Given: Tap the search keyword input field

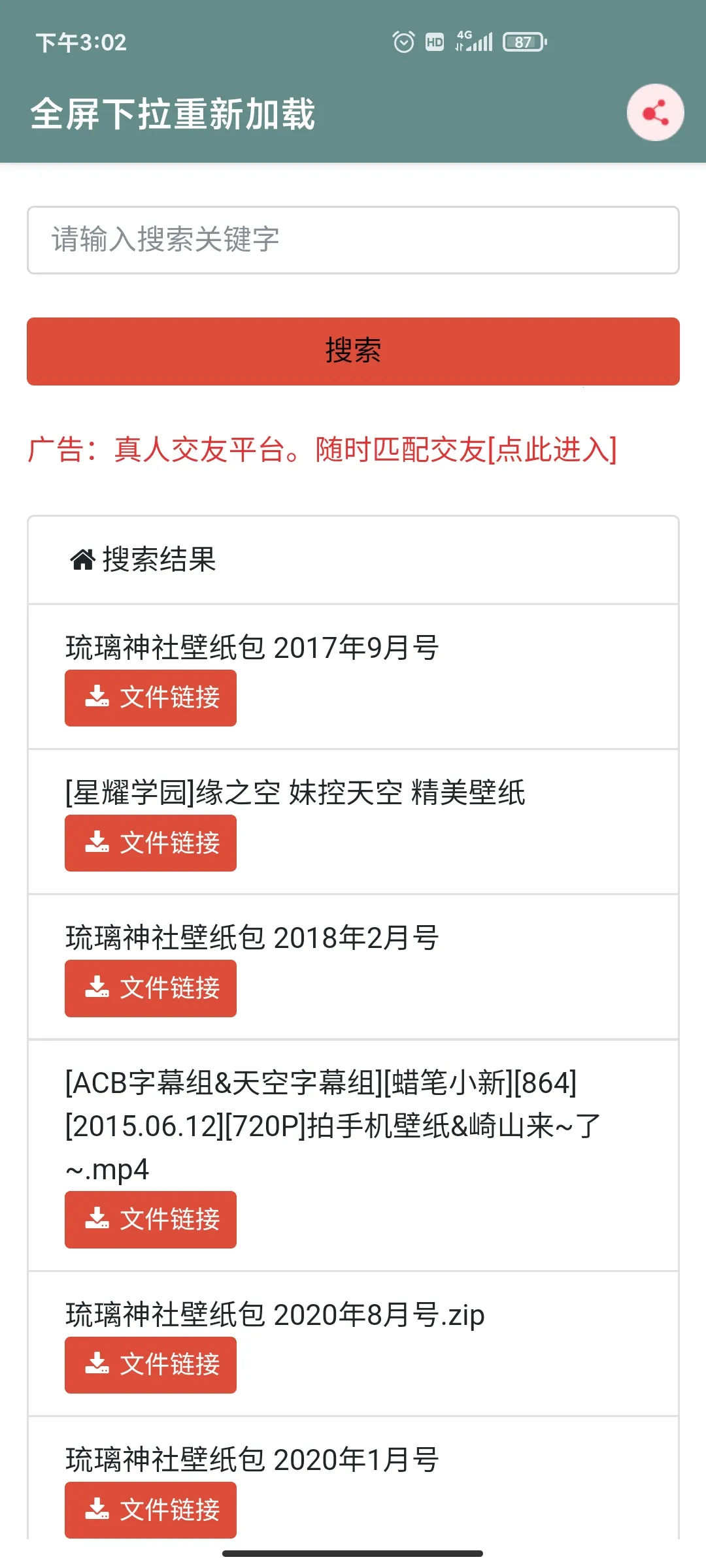Looking at the screenshot, I should tap(353, 238).
